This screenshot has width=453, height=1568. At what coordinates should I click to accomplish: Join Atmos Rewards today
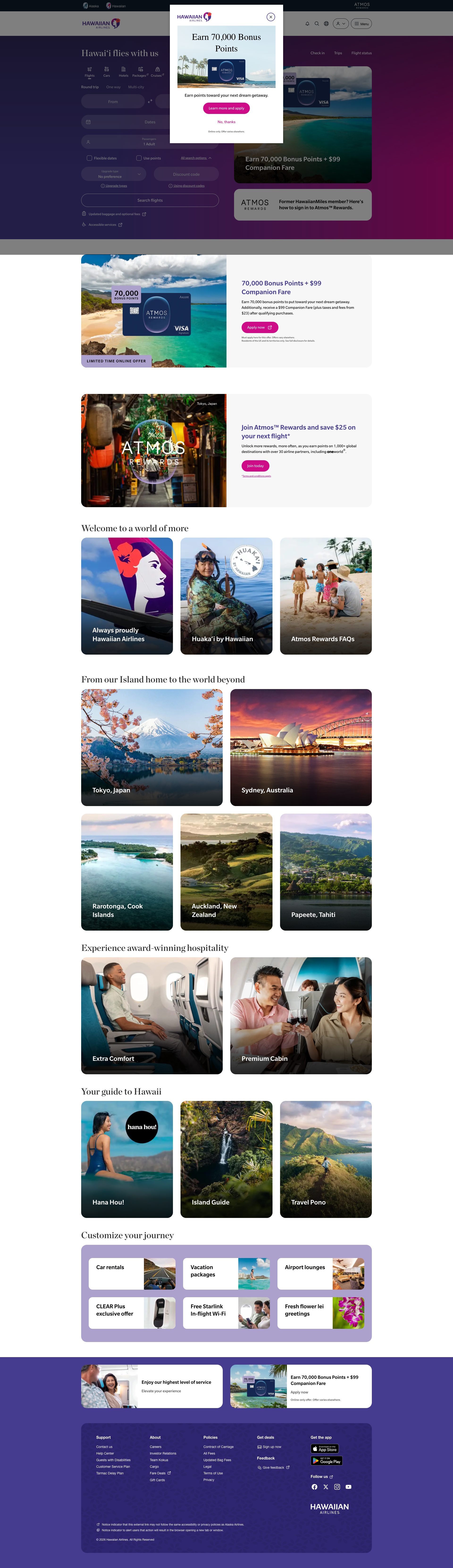[x=255, y=466]
